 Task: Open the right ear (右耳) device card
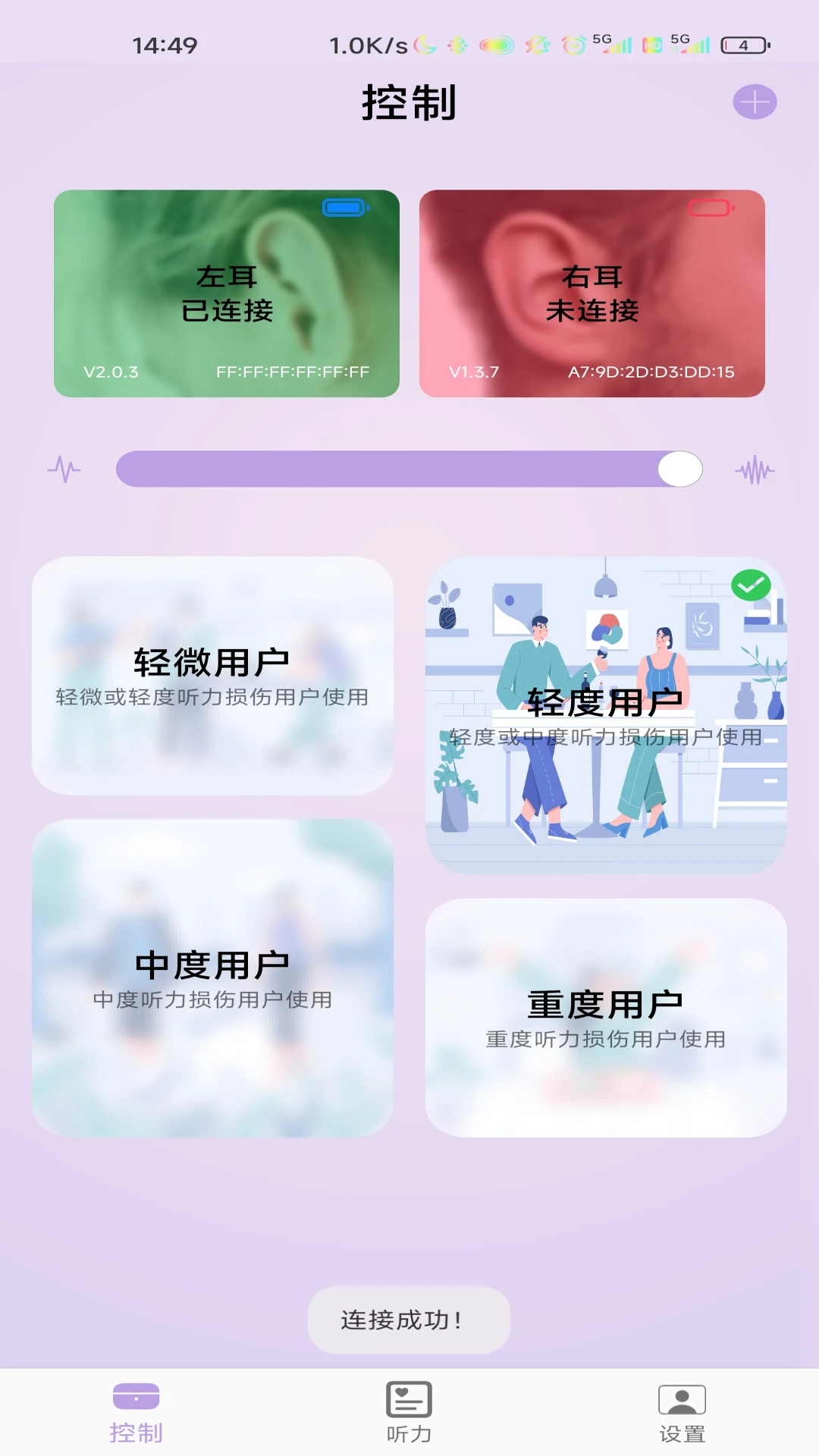pos(591,293)
